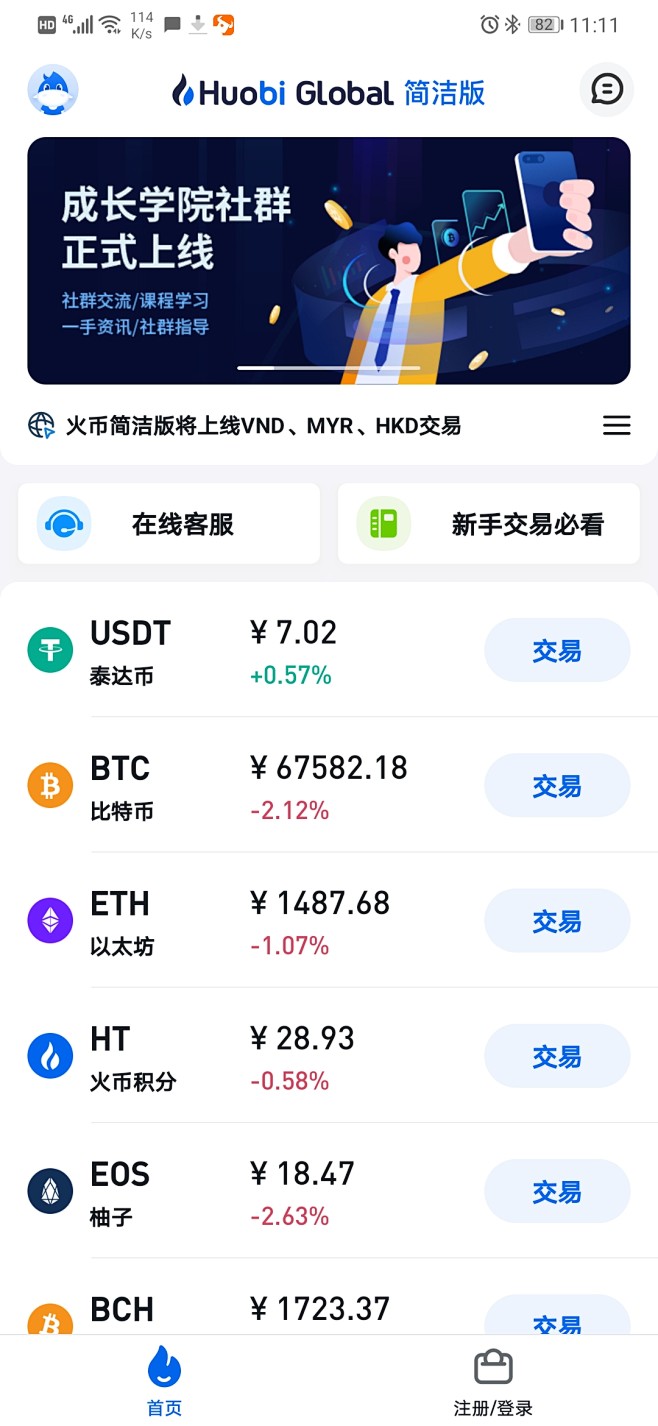Open the profile avatar icon
Screen dimensions: 658x1426
[53, 91]
